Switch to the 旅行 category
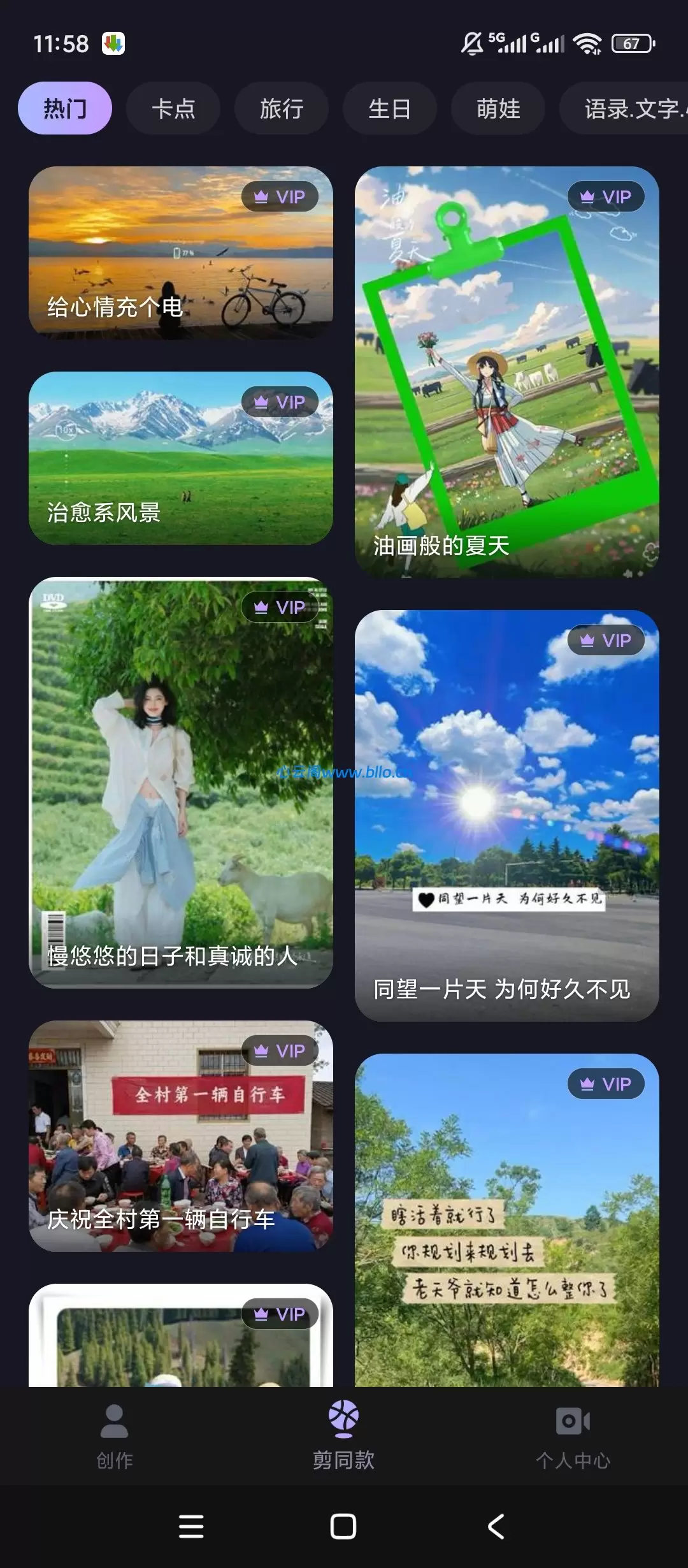Image resolution: width=688 pixels, height=1568 pixels. [282, 108]
